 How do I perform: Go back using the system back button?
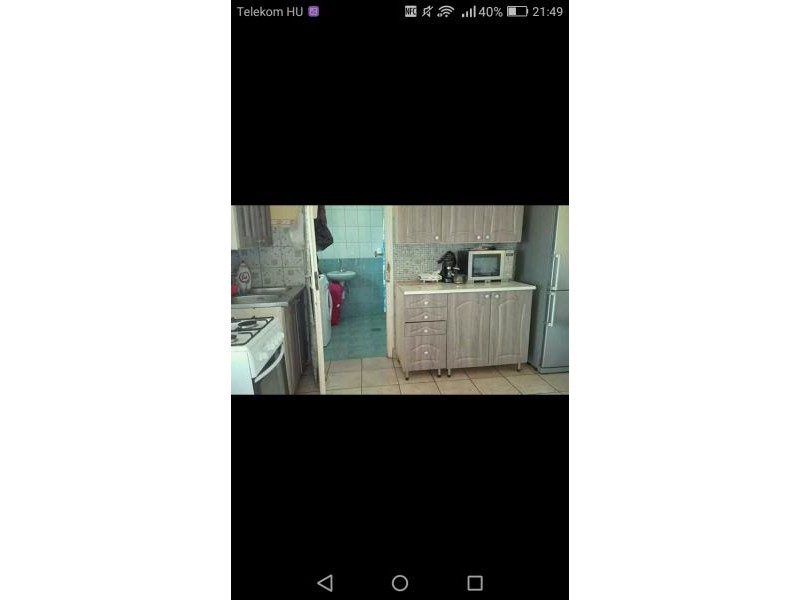324,583
